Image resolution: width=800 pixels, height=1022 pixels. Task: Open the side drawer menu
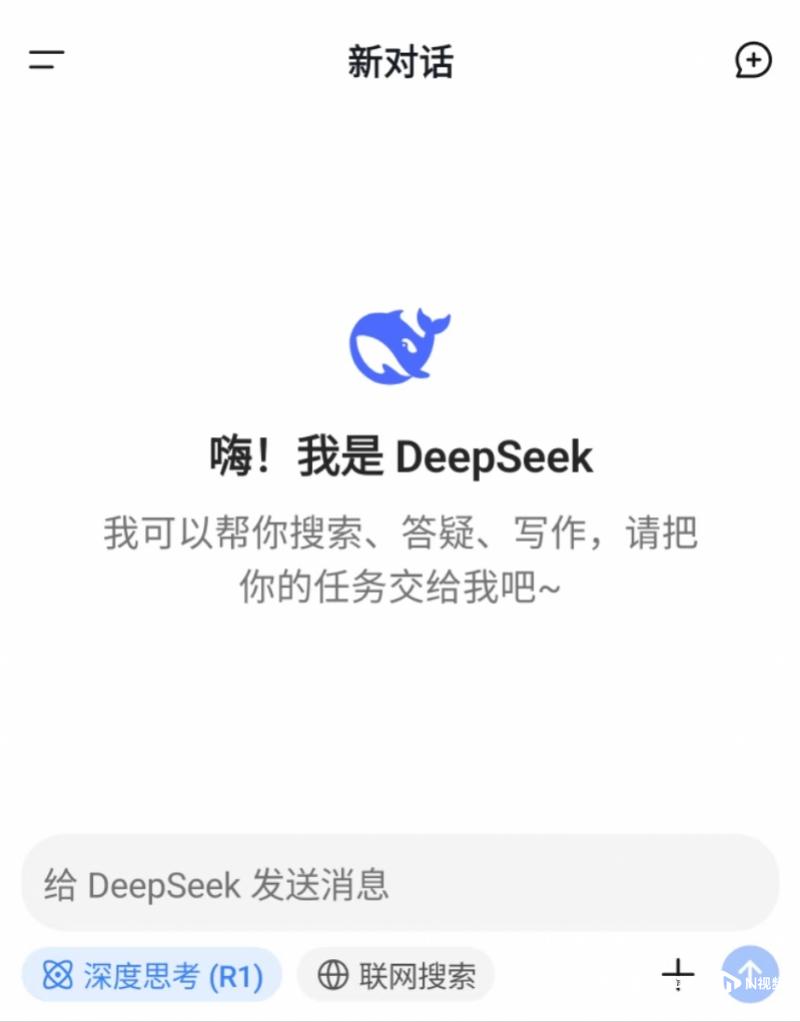tap(46, 60)
